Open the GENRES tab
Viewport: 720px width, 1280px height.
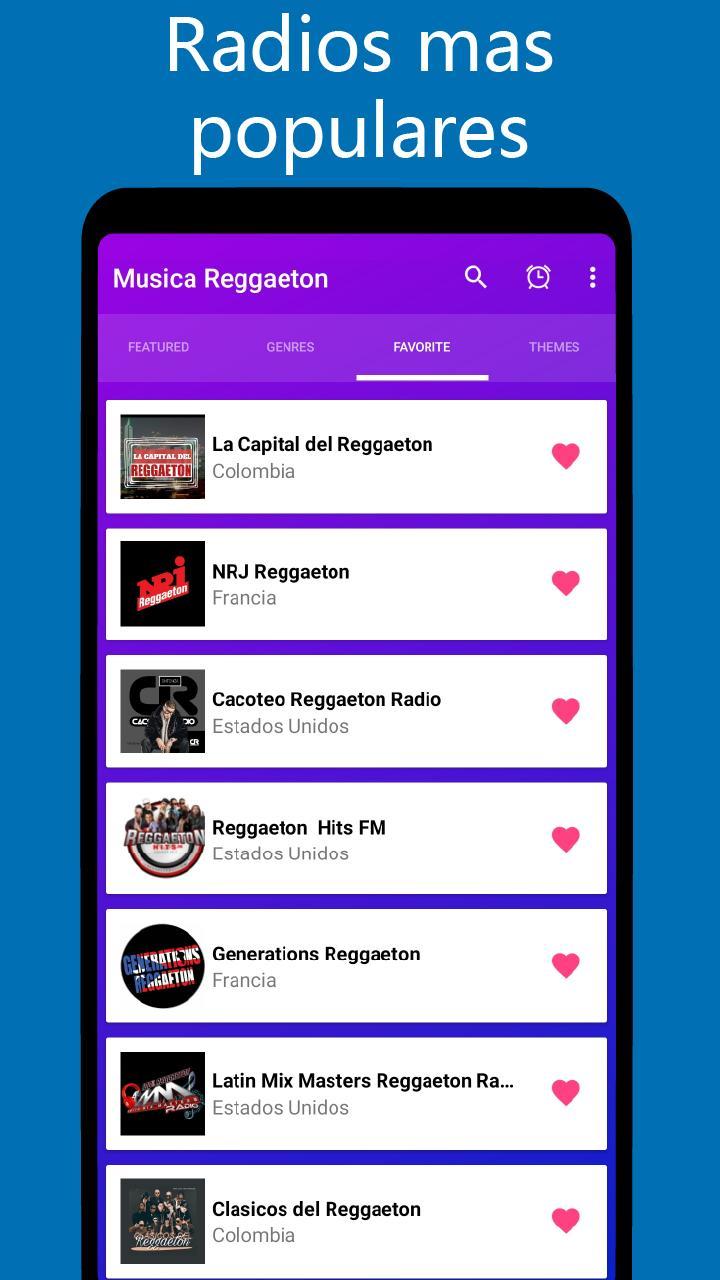coord(289,347)
